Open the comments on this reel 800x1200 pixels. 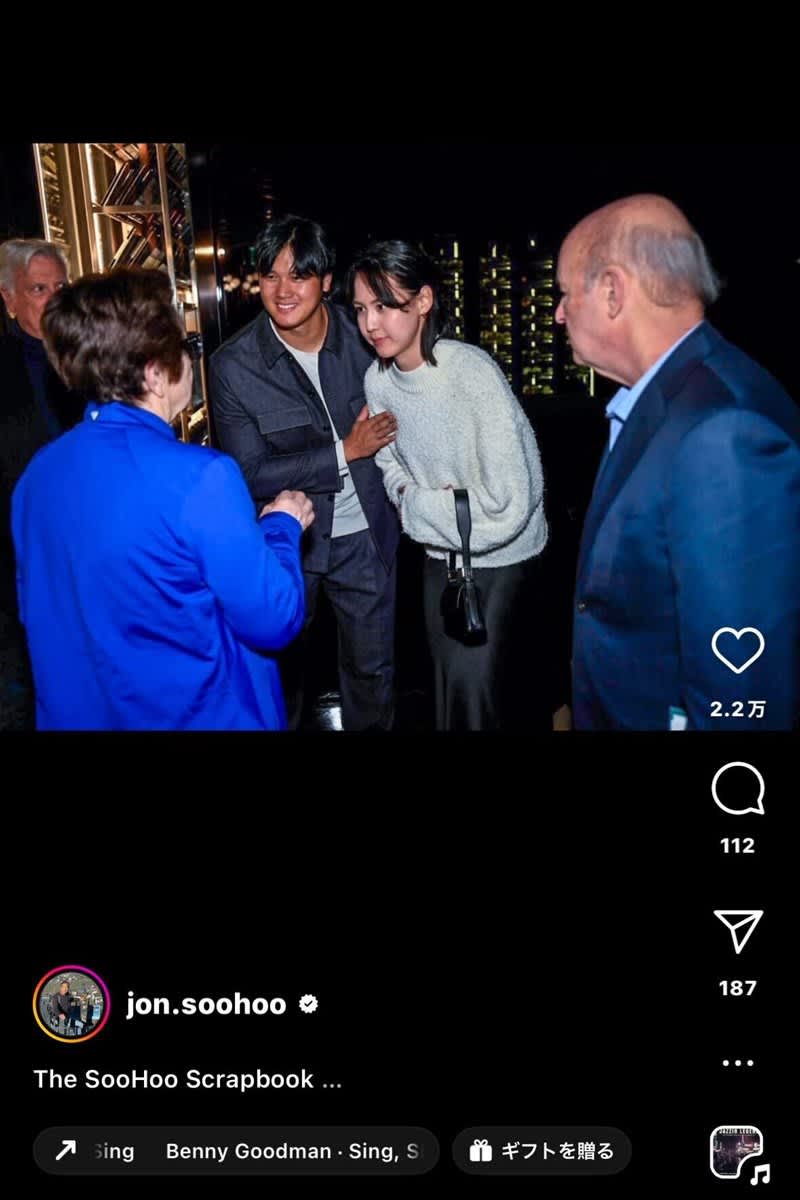pos(738,789)
